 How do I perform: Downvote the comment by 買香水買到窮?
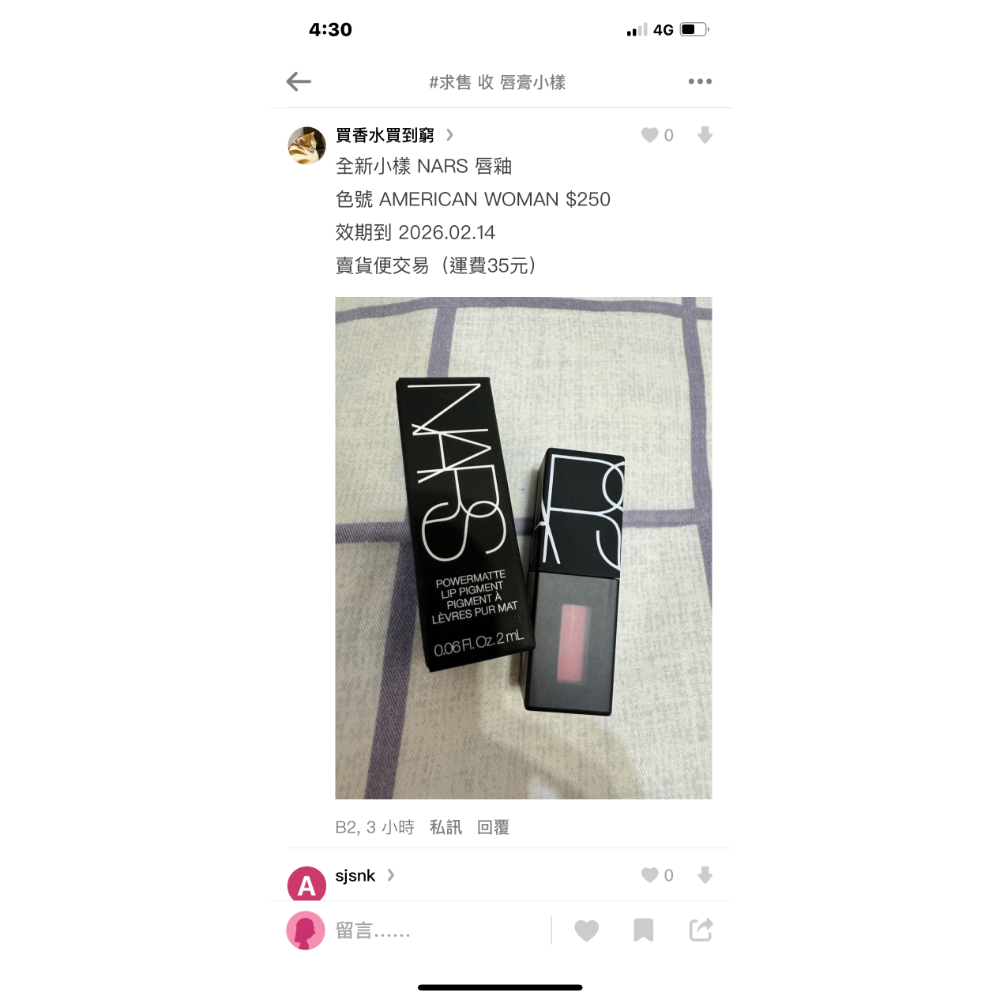pos(705,135)
